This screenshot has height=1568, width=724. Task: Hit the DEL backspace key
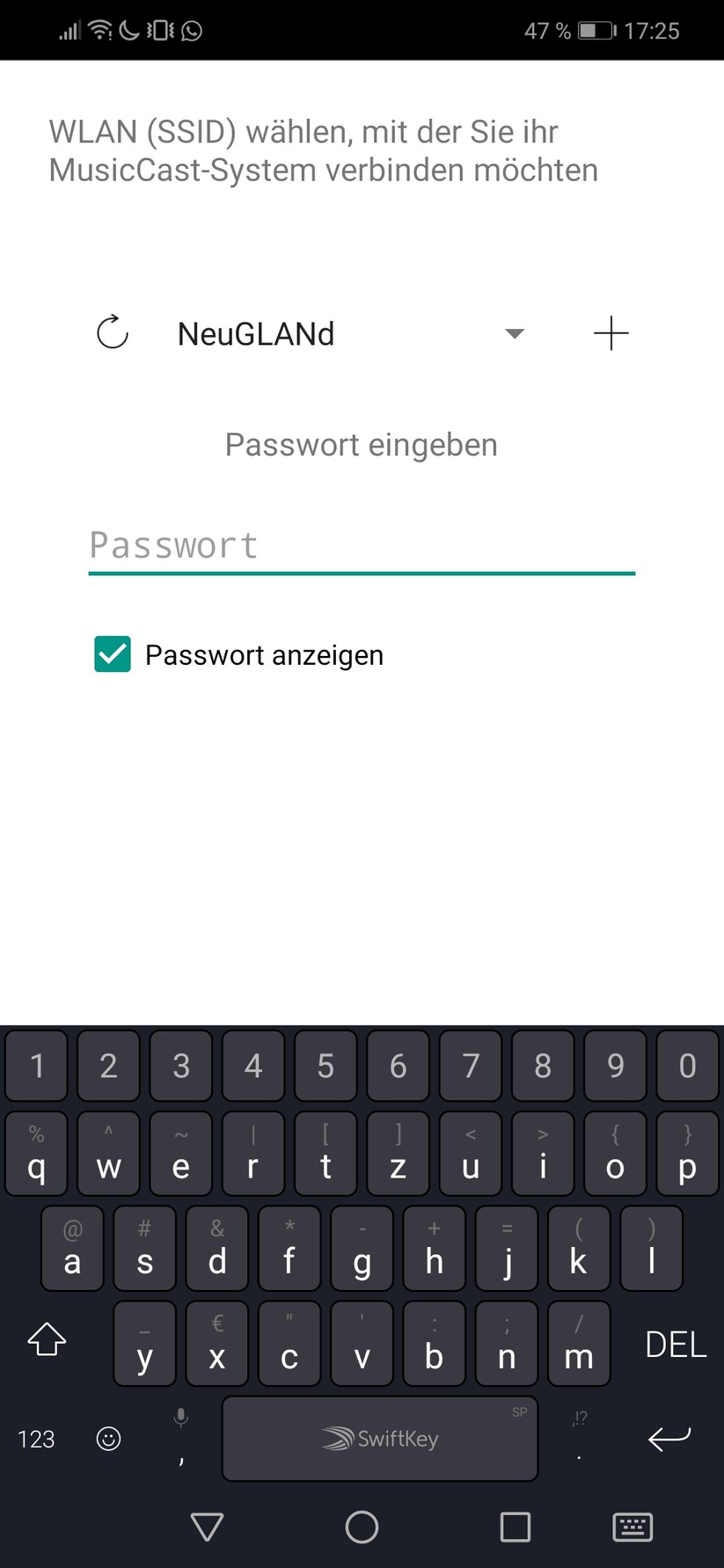(x=675, y=1345)
